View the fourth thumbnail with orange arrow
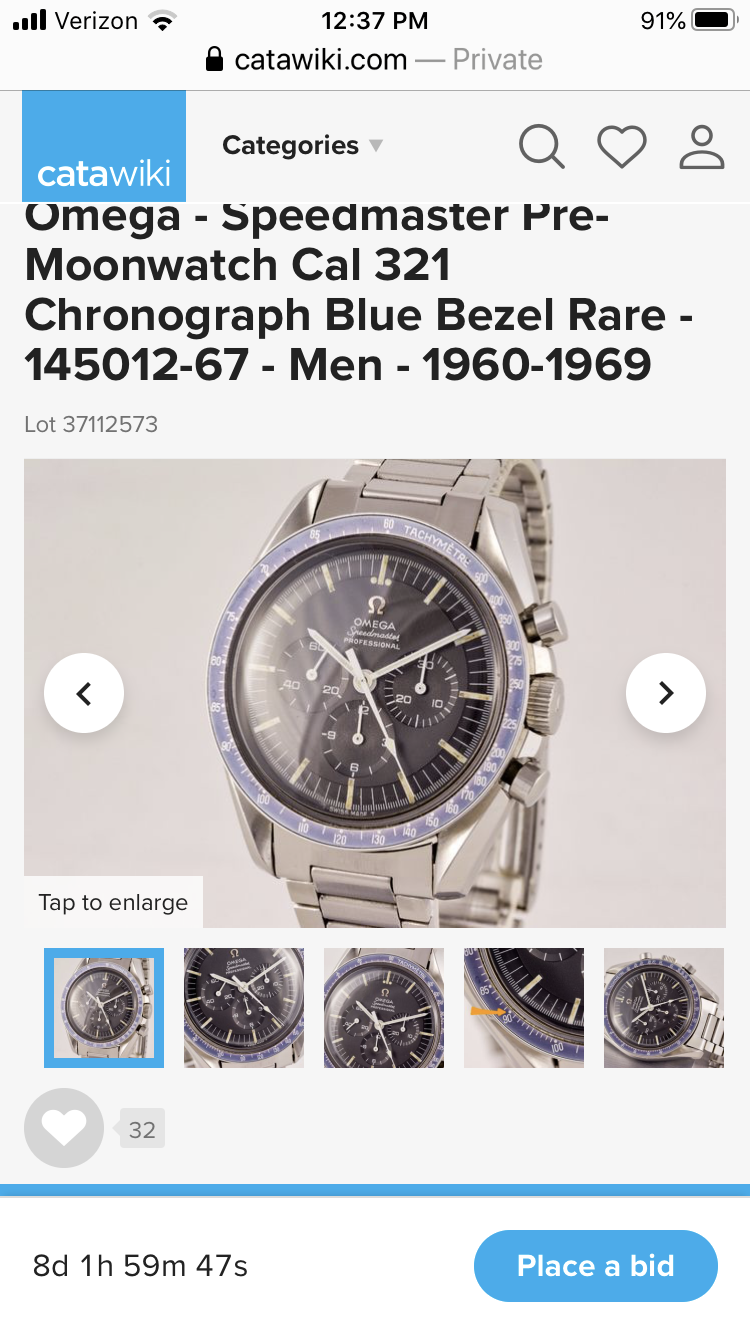Viewport: 750px width, 1334px height. point(524,1008)
